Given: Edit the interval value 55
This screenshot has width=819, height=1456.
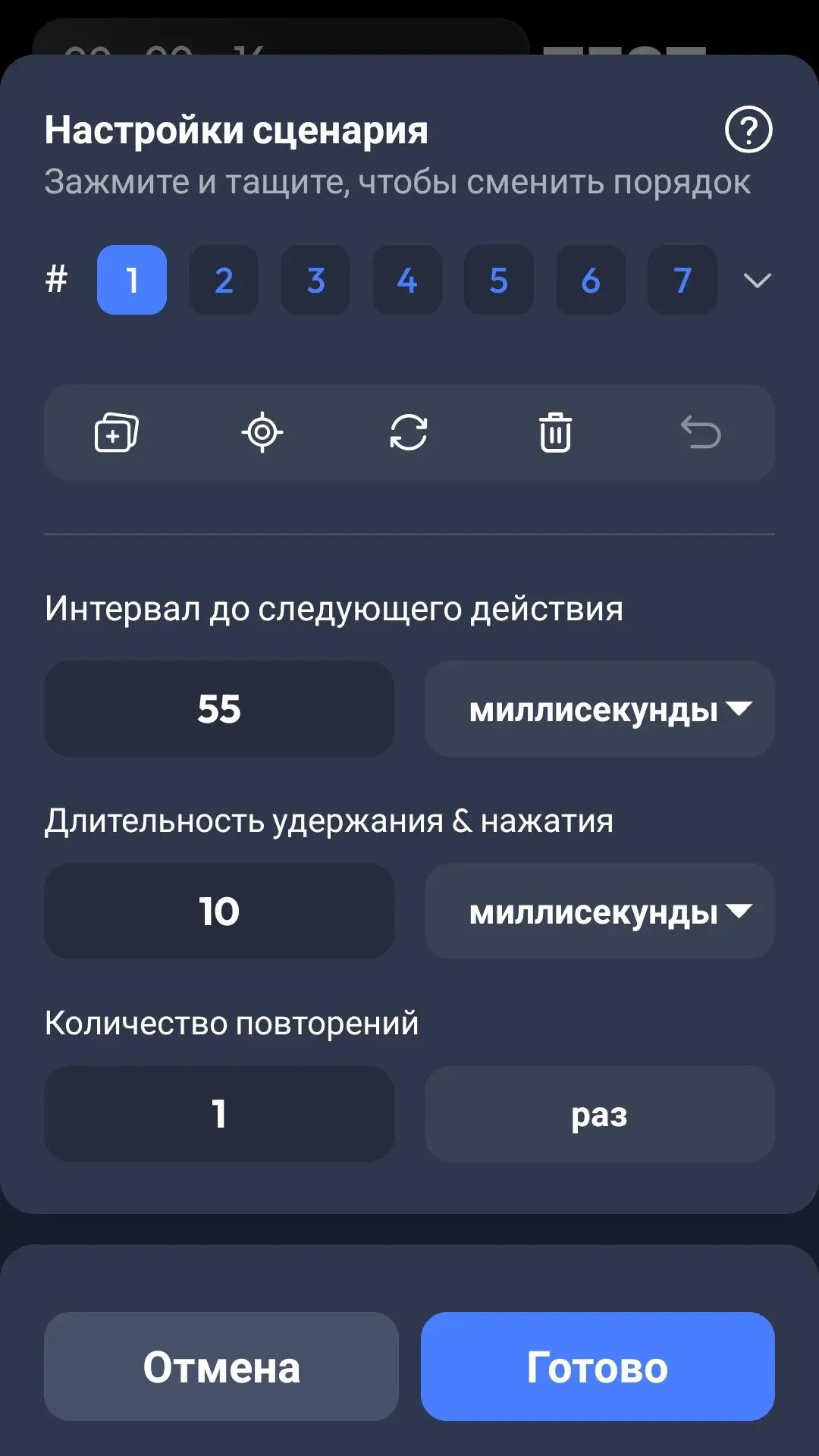Looking at the screenshot, I should tap(219, 709).
